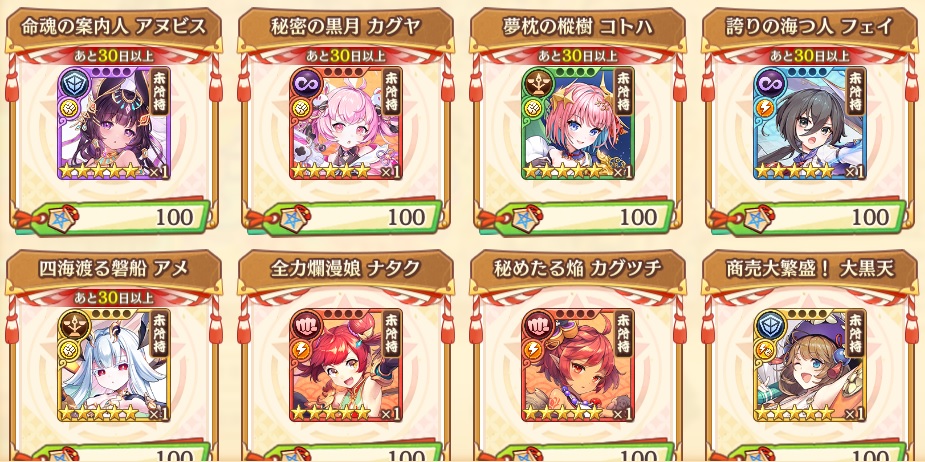Select the 秘密の黒月 カグヤ character card
This screenshot has height=462, width=925.
346,123
